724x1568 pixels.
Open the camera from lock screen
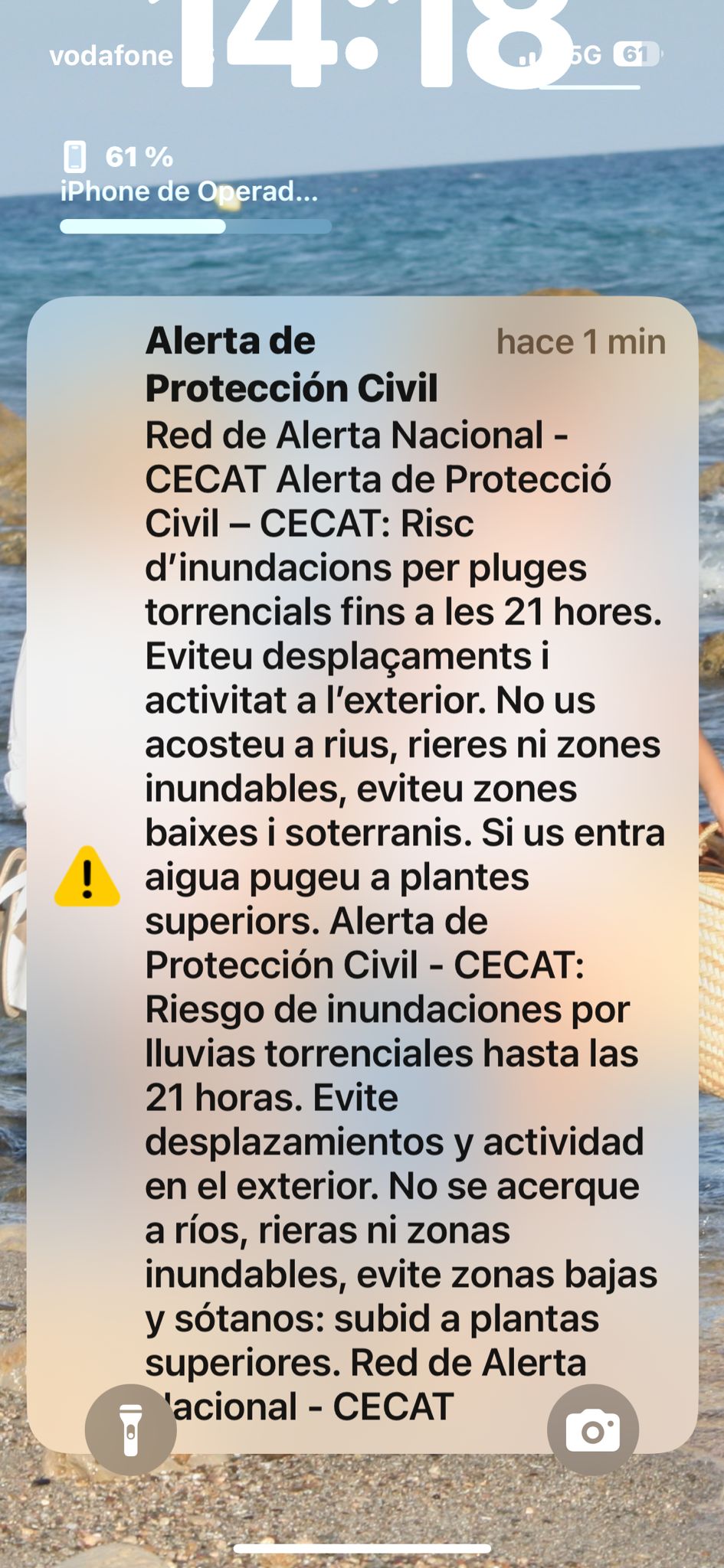coord(592,1429)
